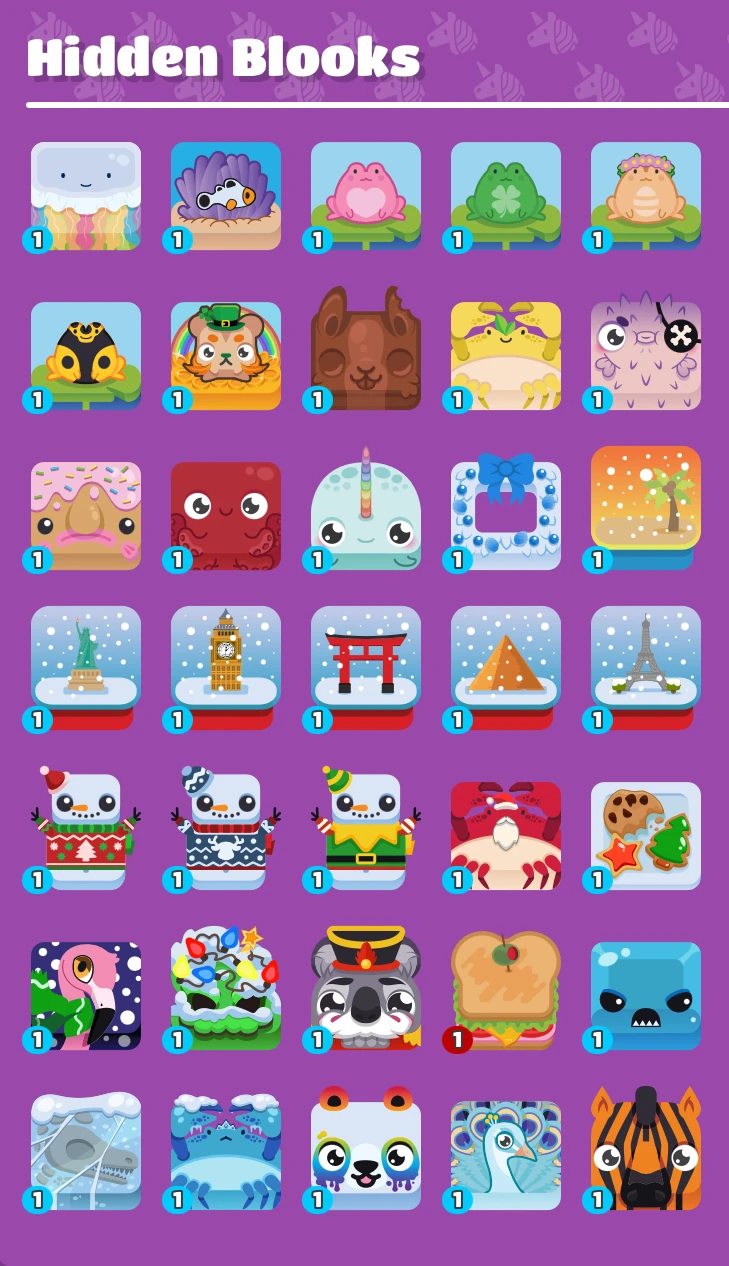Choose the green clover frog blook
Viewport: 729px width, 1266px height.
pos(506,196)
